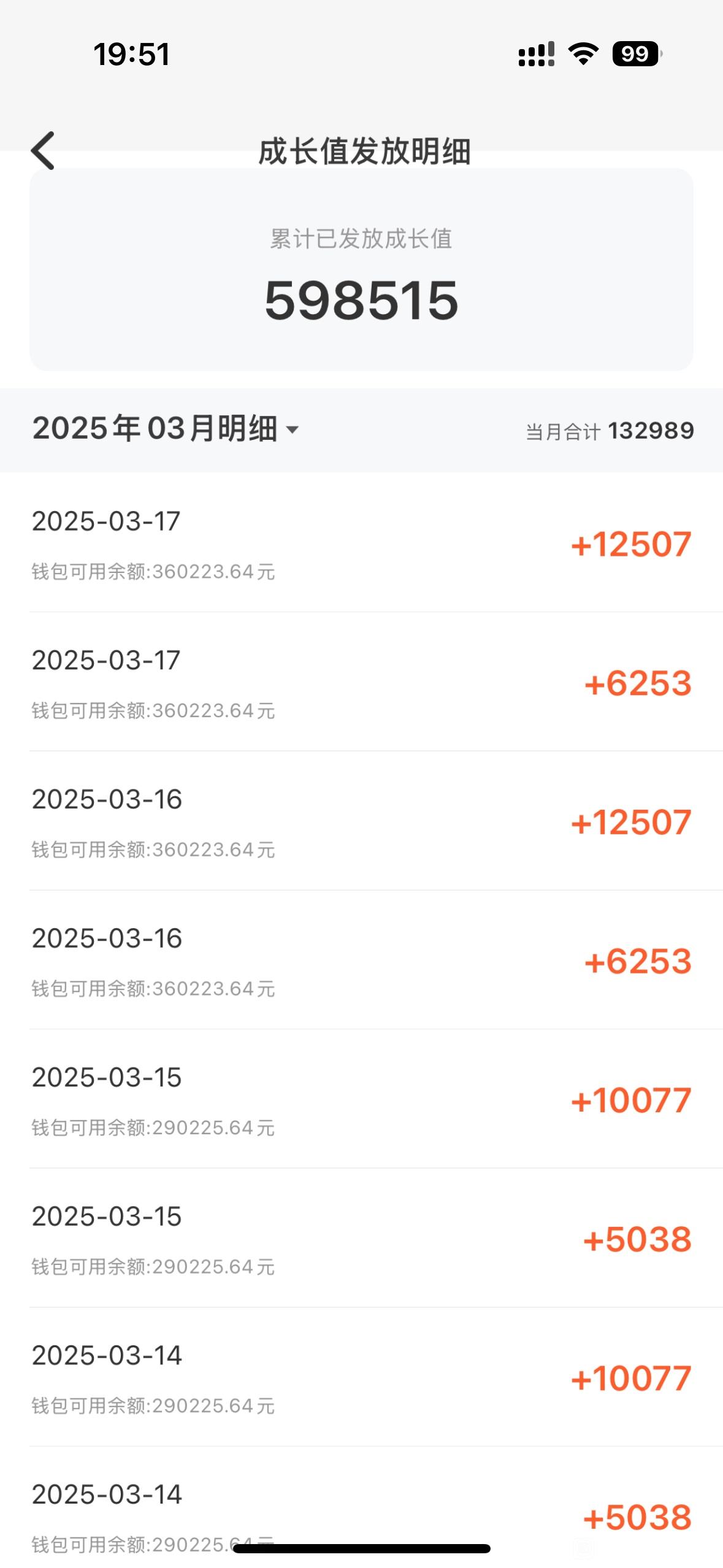The height and width of the screenshot is (1568, 723).
Task: Go back using the top-left arrow
Action: click(x=43, y=150)
